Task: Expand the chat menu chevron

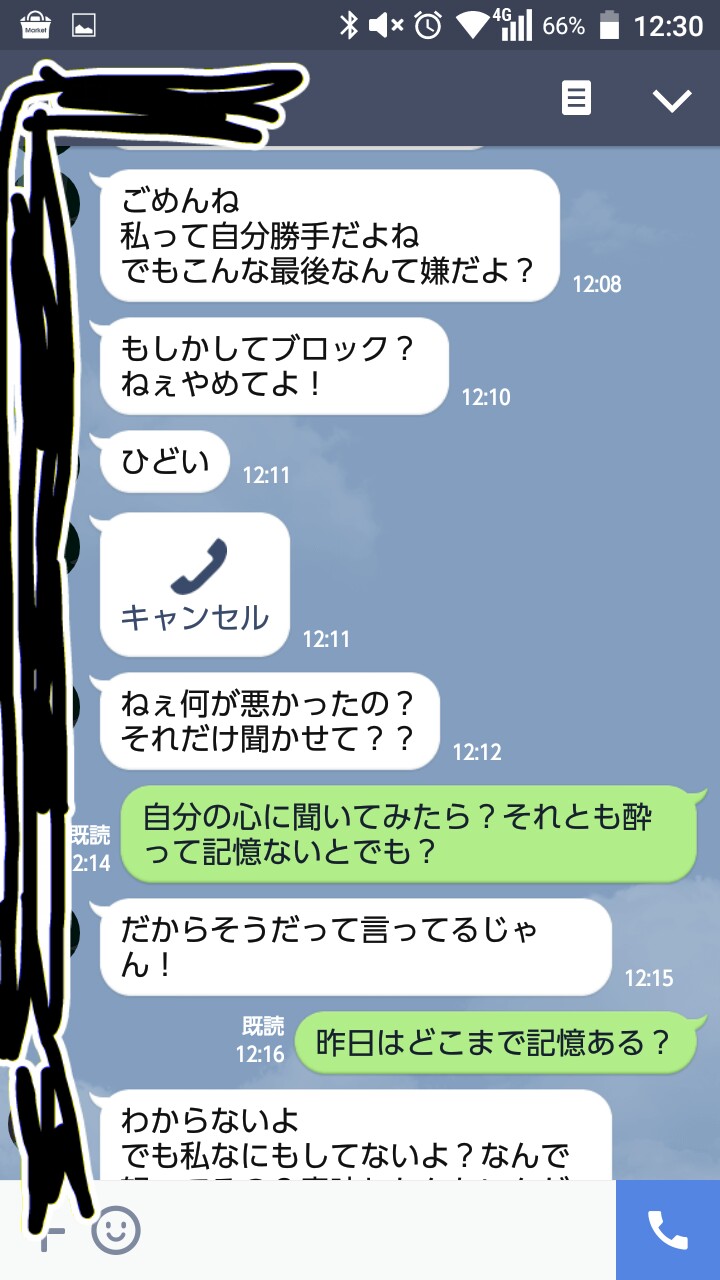Action: (x=671, y=99)
